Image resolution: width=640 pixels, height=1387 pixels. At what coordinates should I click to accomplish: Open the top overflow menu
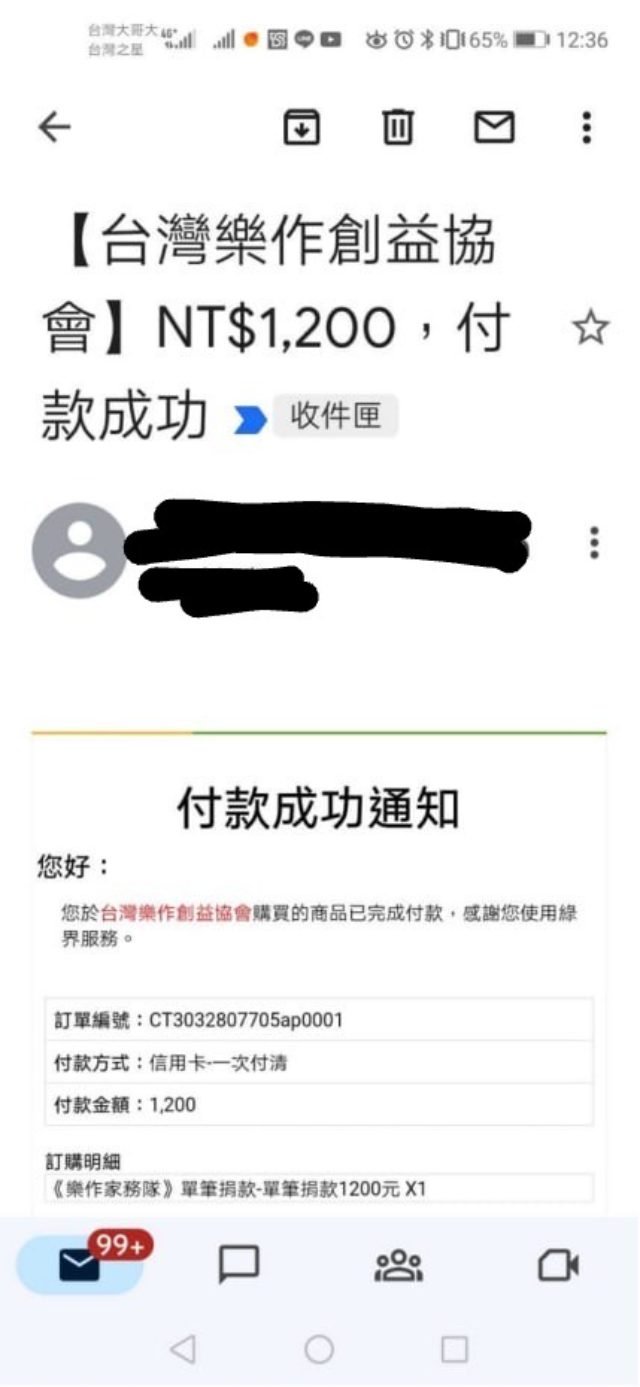[586, 127]
